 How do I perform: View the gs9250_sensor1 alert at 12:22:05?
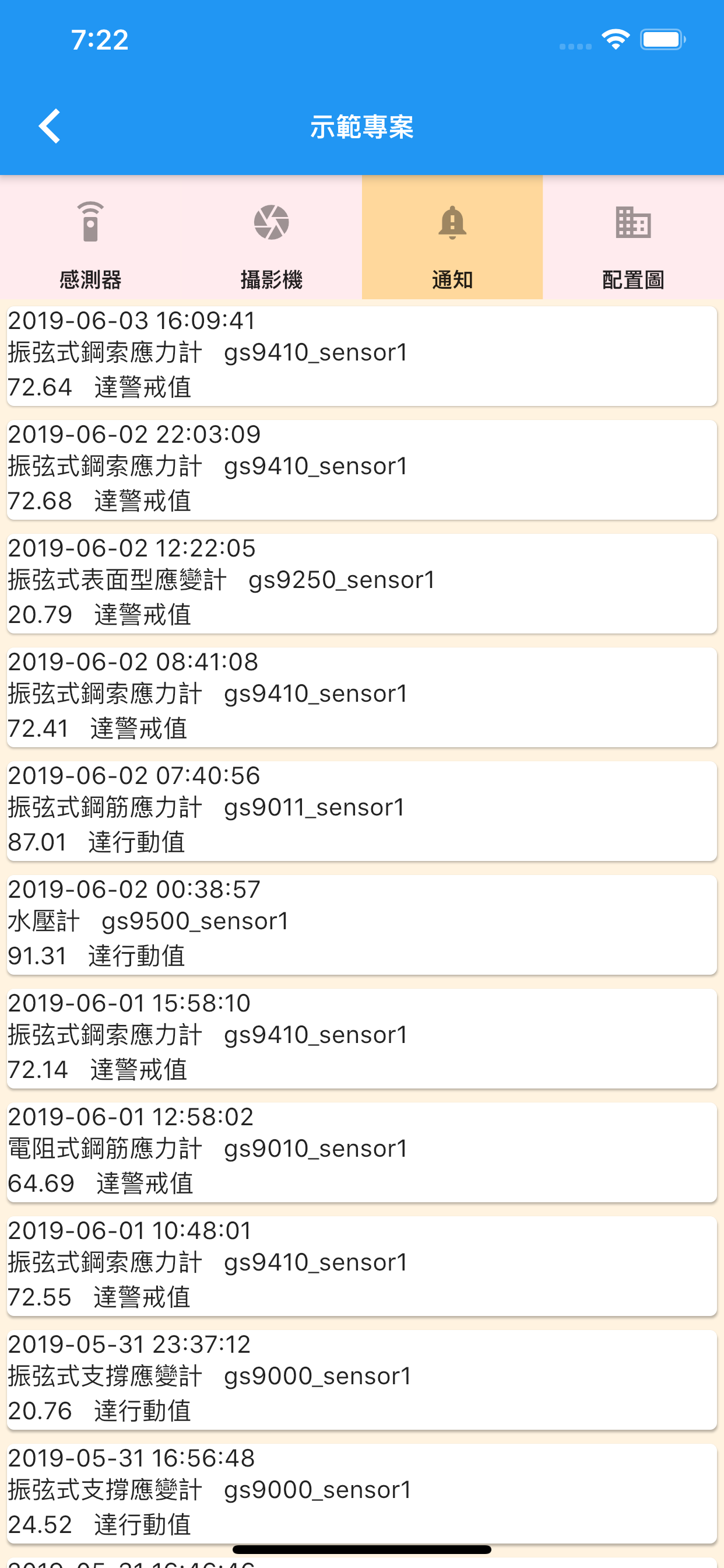coord(361,583)
